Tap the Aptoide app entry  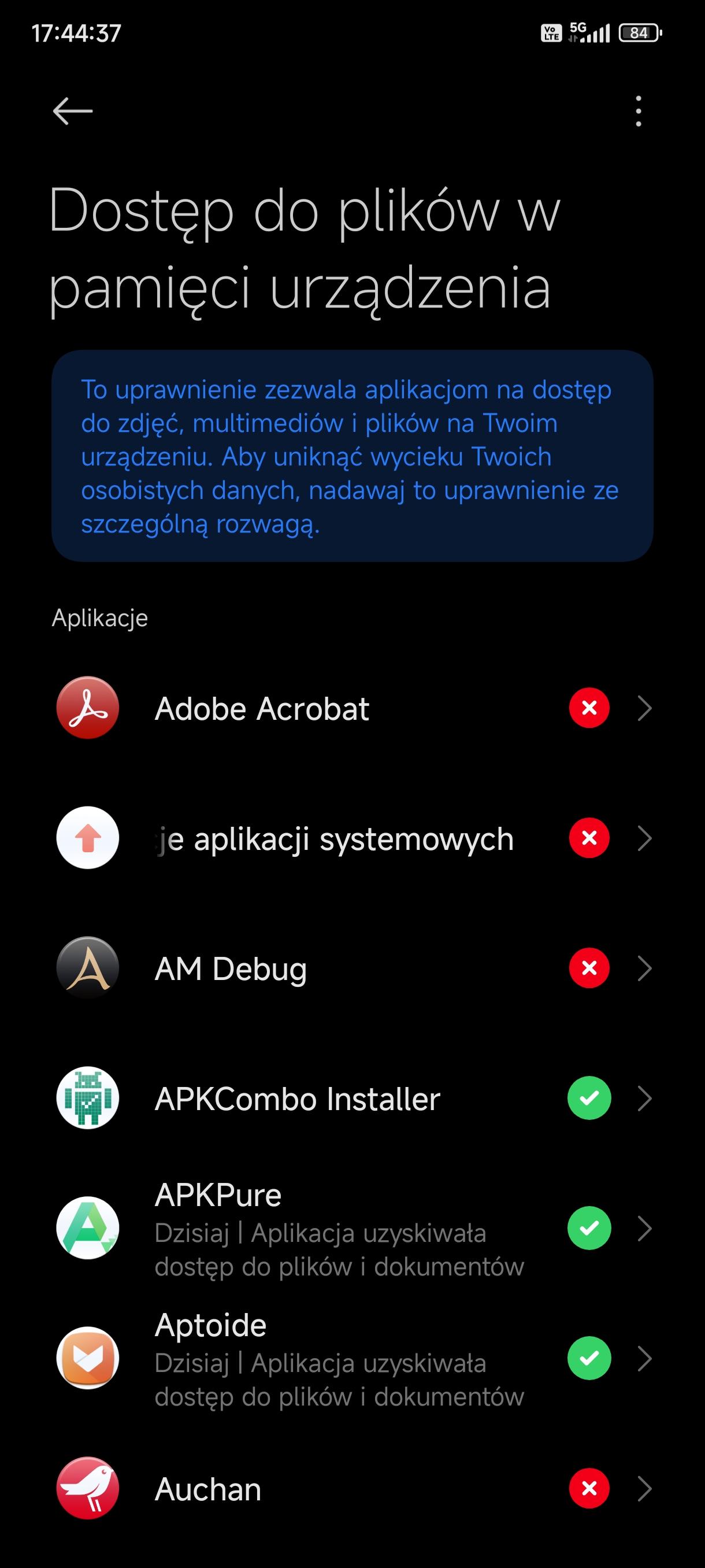pos(353,1359)
